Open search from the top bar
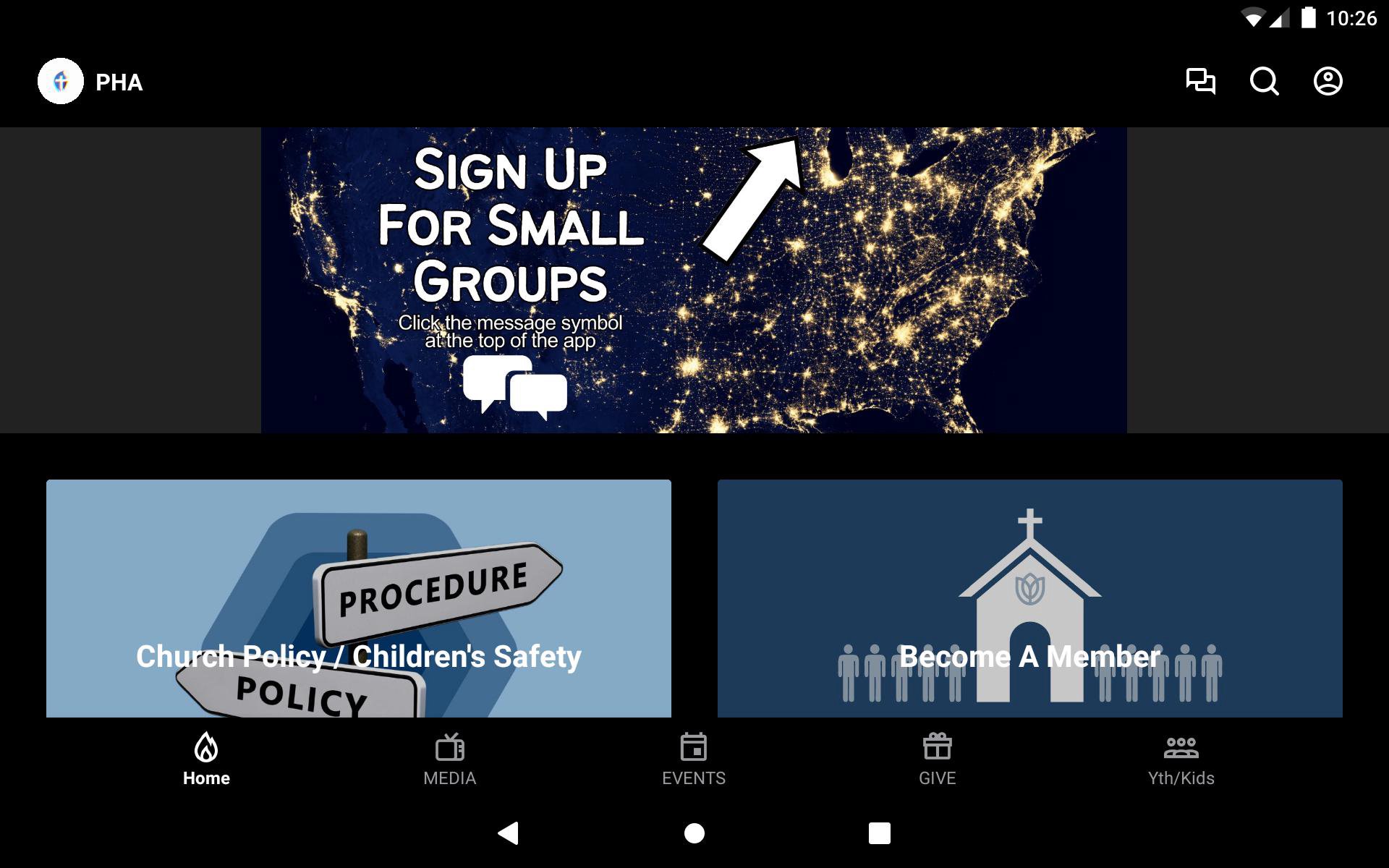The image size is (1389, 868). 1264,81
